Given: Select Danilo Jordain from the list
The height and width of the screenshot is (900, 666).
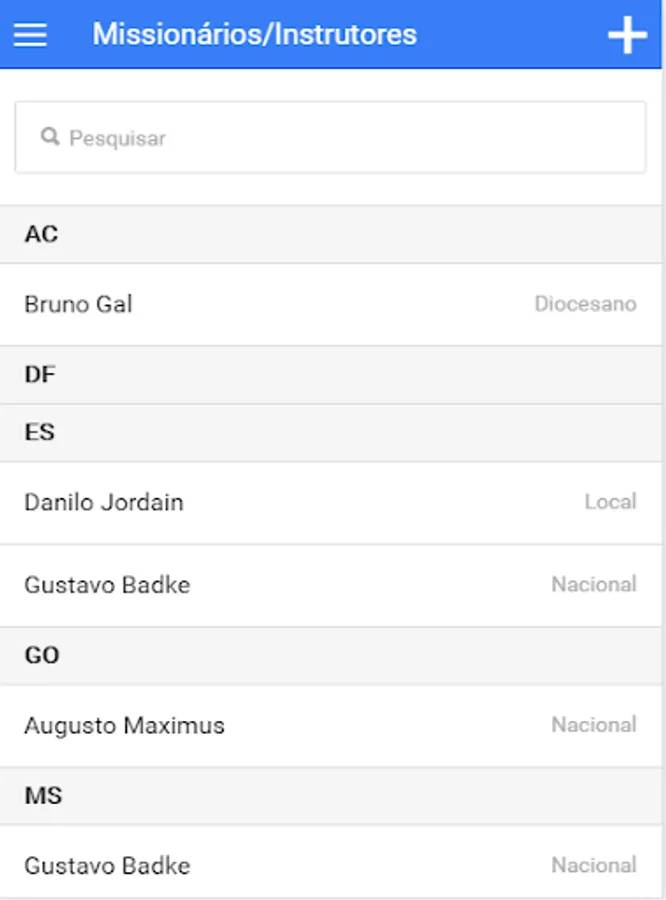Looking at the screenshot, I should [x=330, y=502].
